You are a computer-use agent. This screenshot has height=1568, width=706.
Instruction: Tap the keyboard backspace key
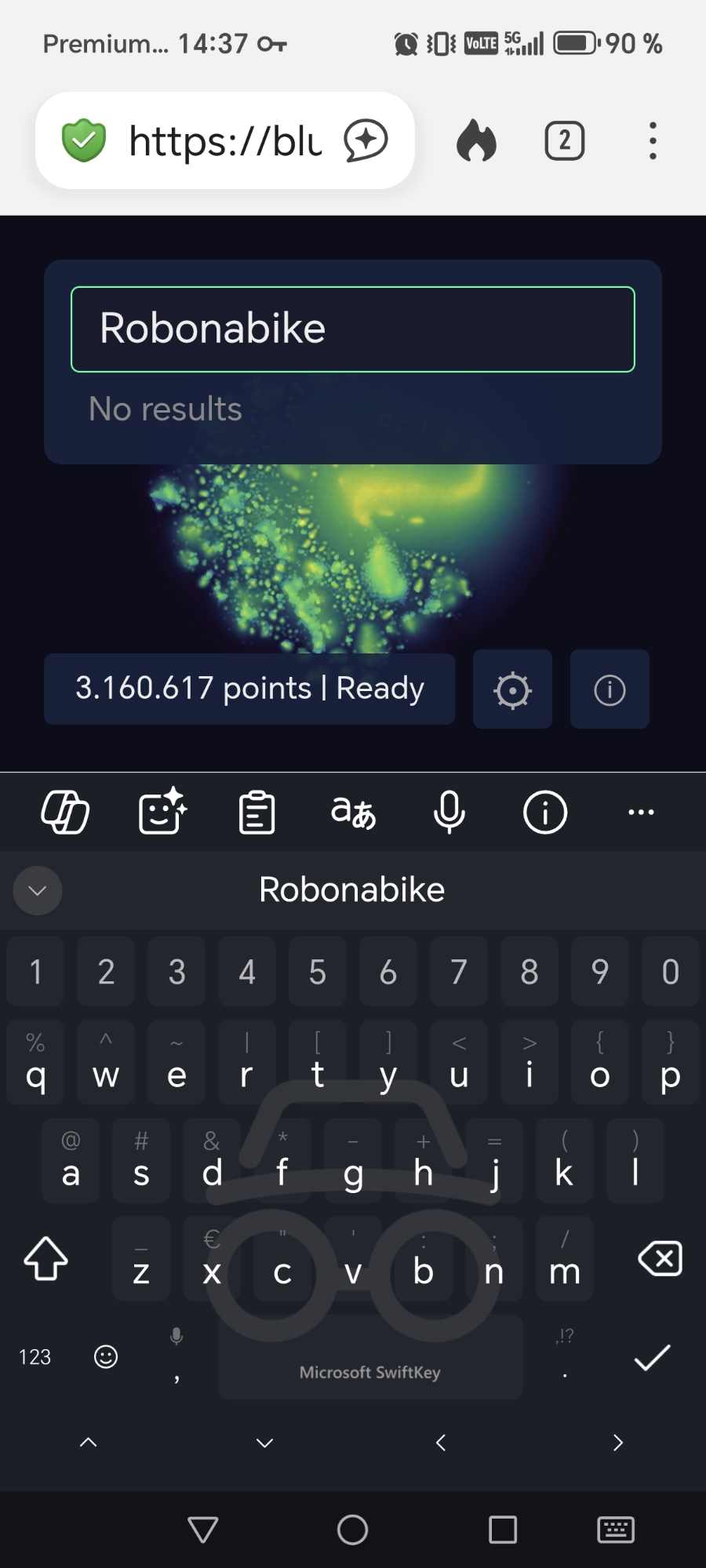tap(660, 1259)
